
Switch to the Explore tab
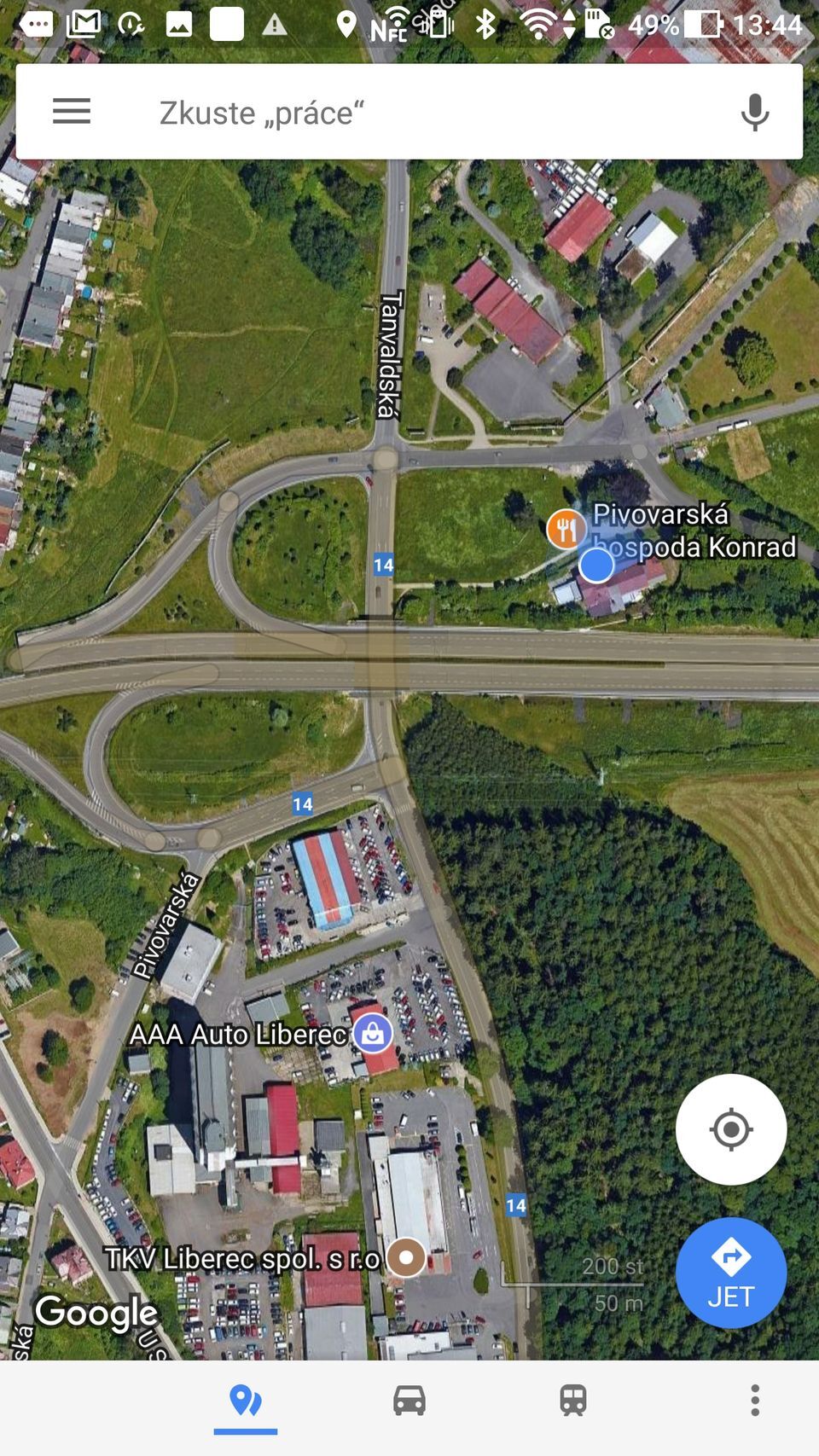coord(246,1401)
